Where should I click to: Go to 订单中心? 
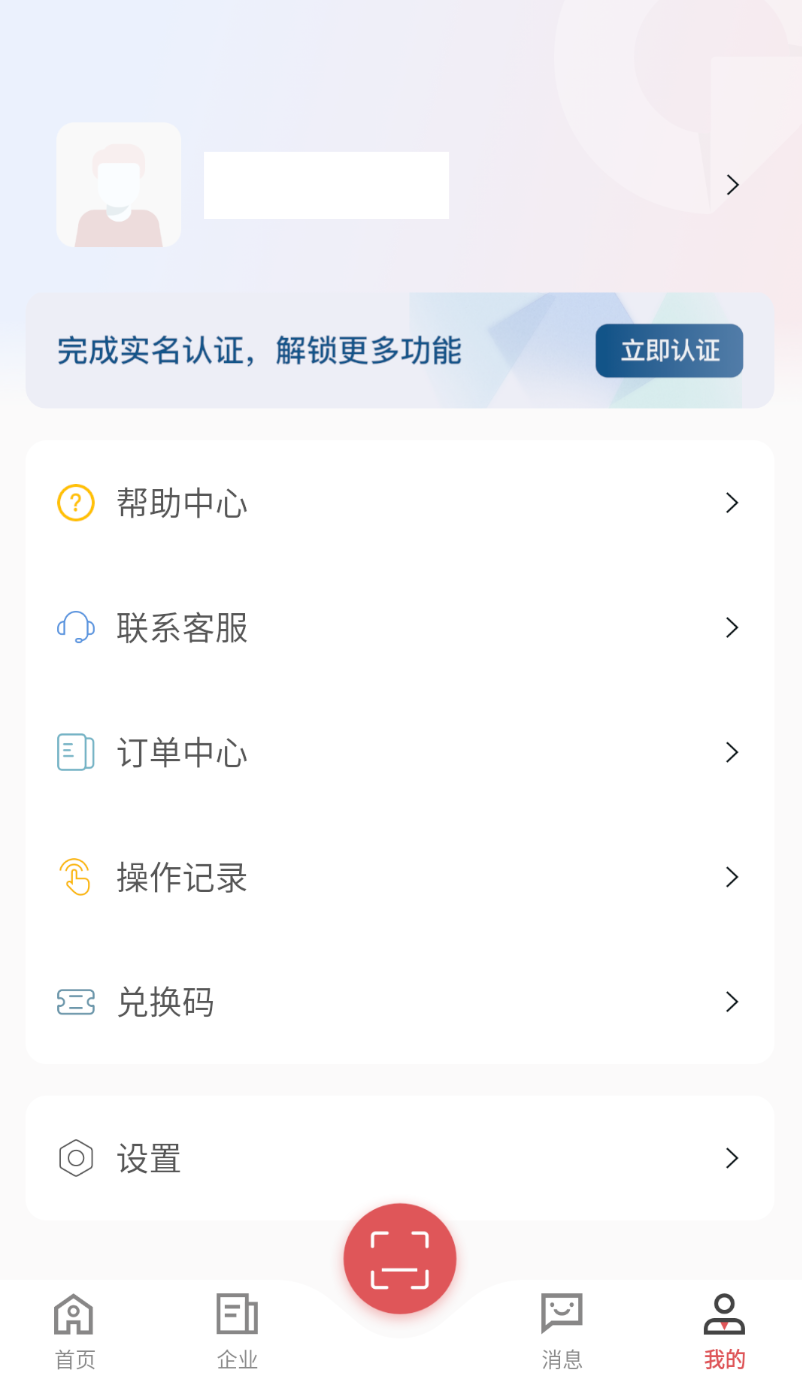tap(400, 752)
